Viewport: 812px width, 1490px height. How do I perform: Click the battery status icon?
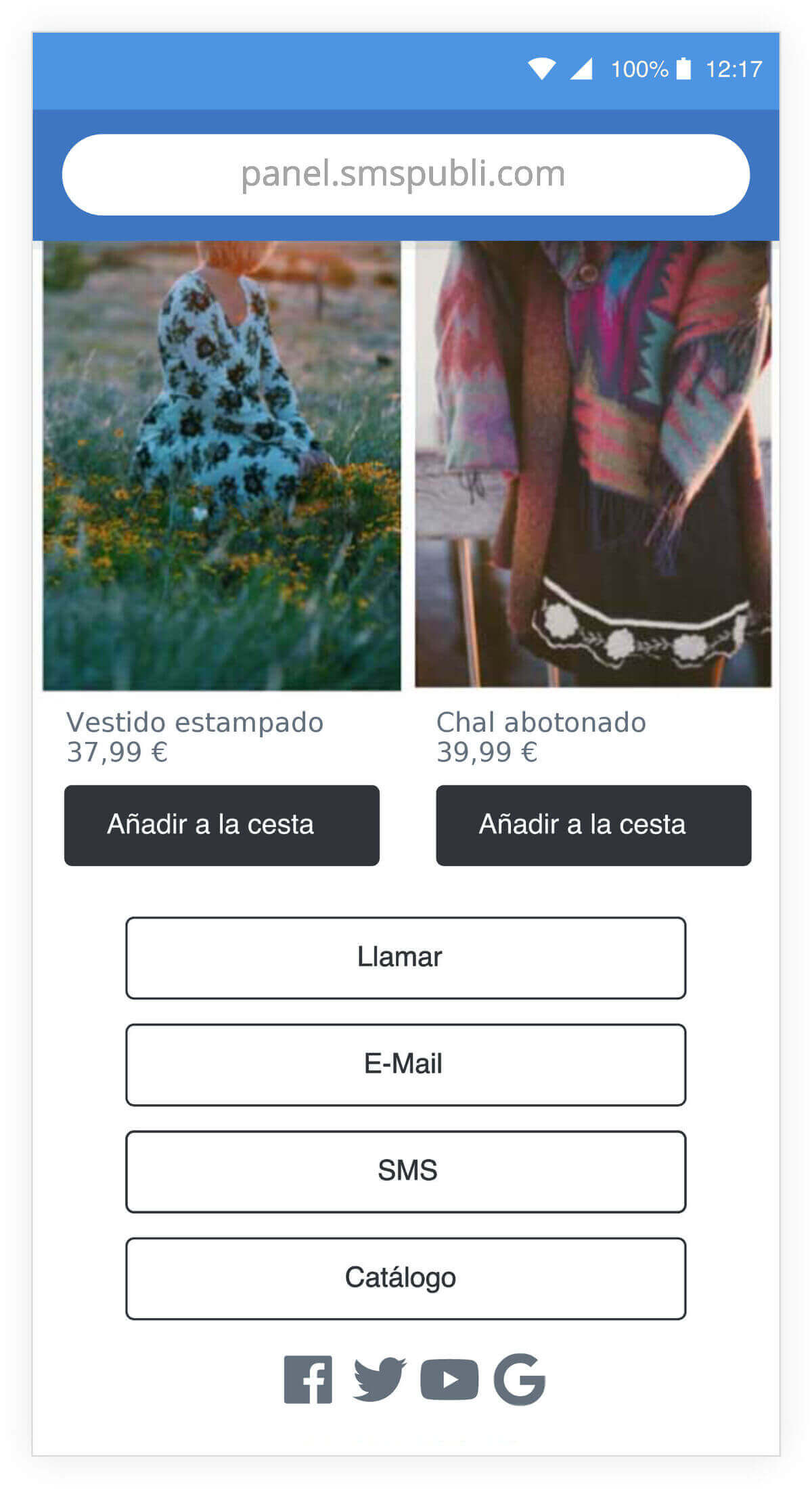683,68
